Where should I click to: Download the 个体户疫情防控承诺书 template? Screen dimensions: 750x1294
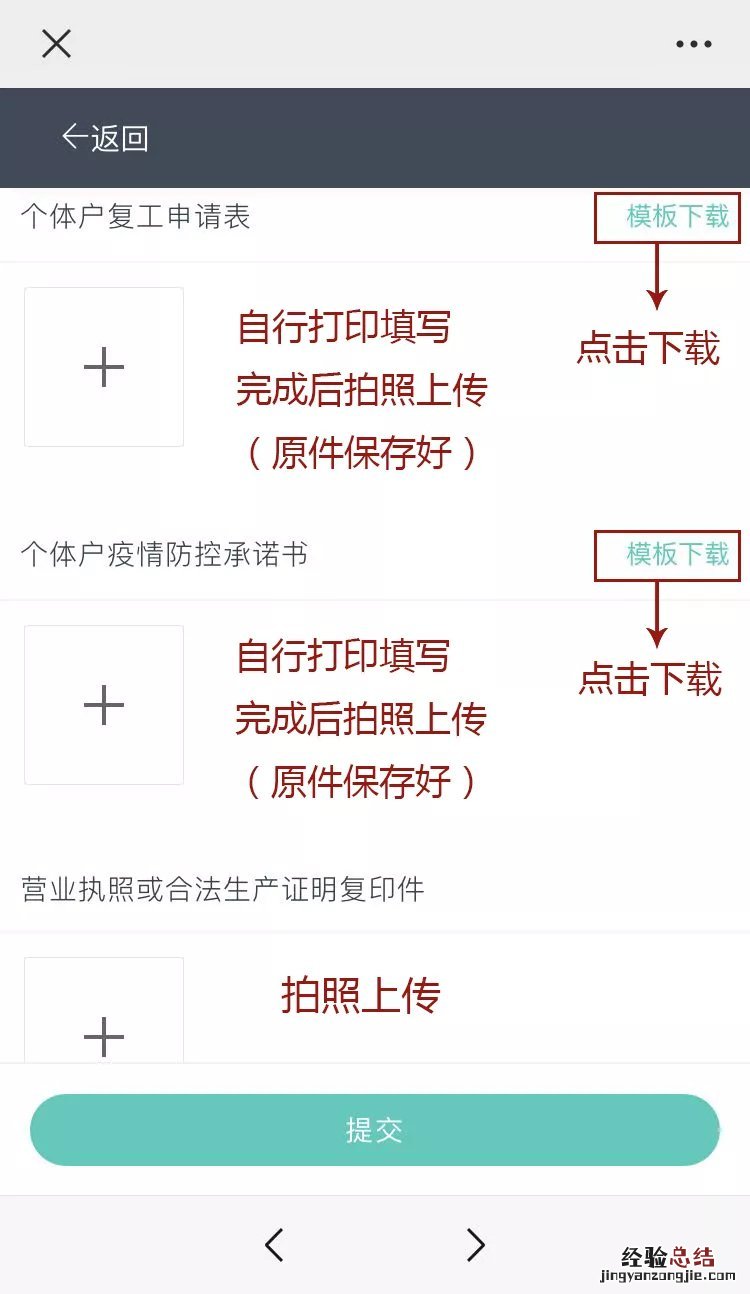(677, 554)
